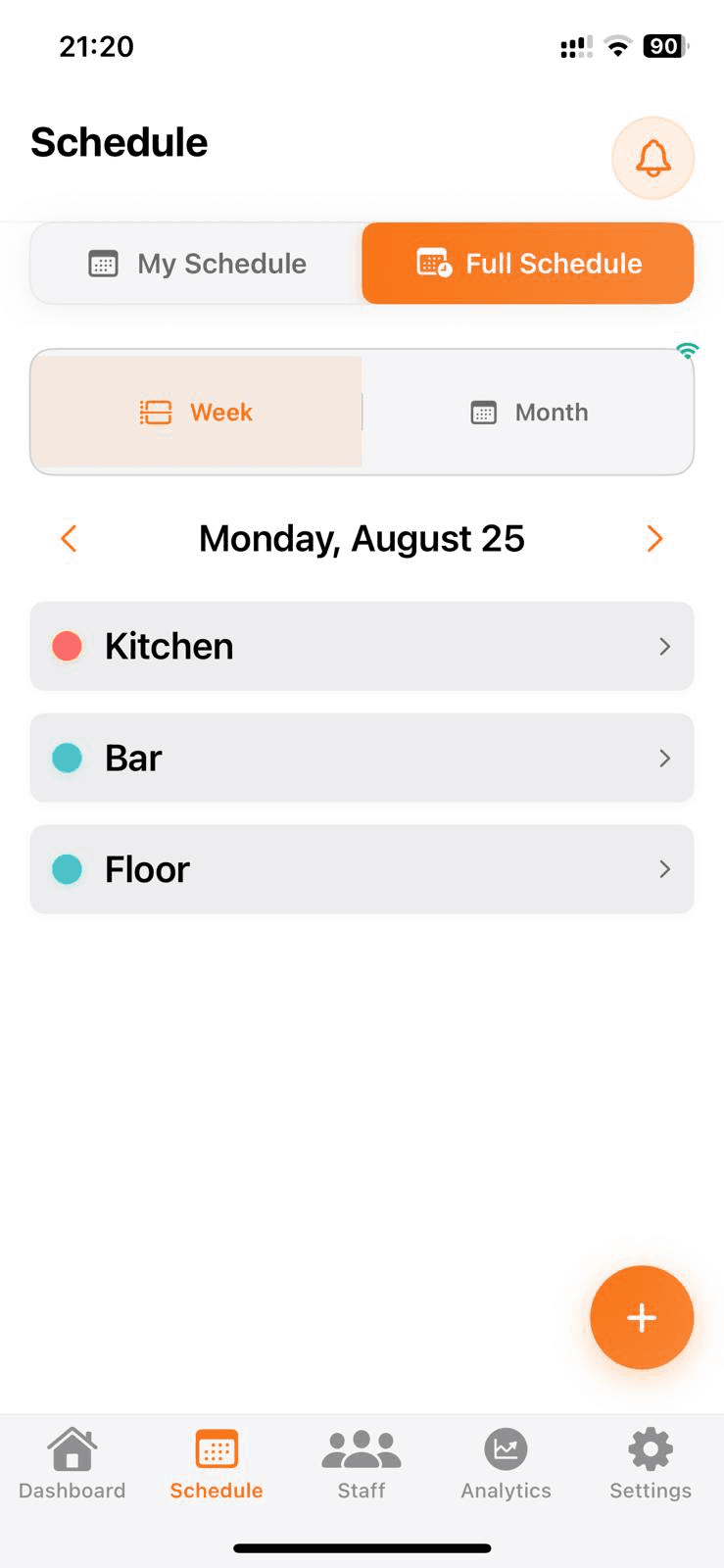Show the Week view
The height and width of the screenshot is (1568, 724).
[197, 413]
